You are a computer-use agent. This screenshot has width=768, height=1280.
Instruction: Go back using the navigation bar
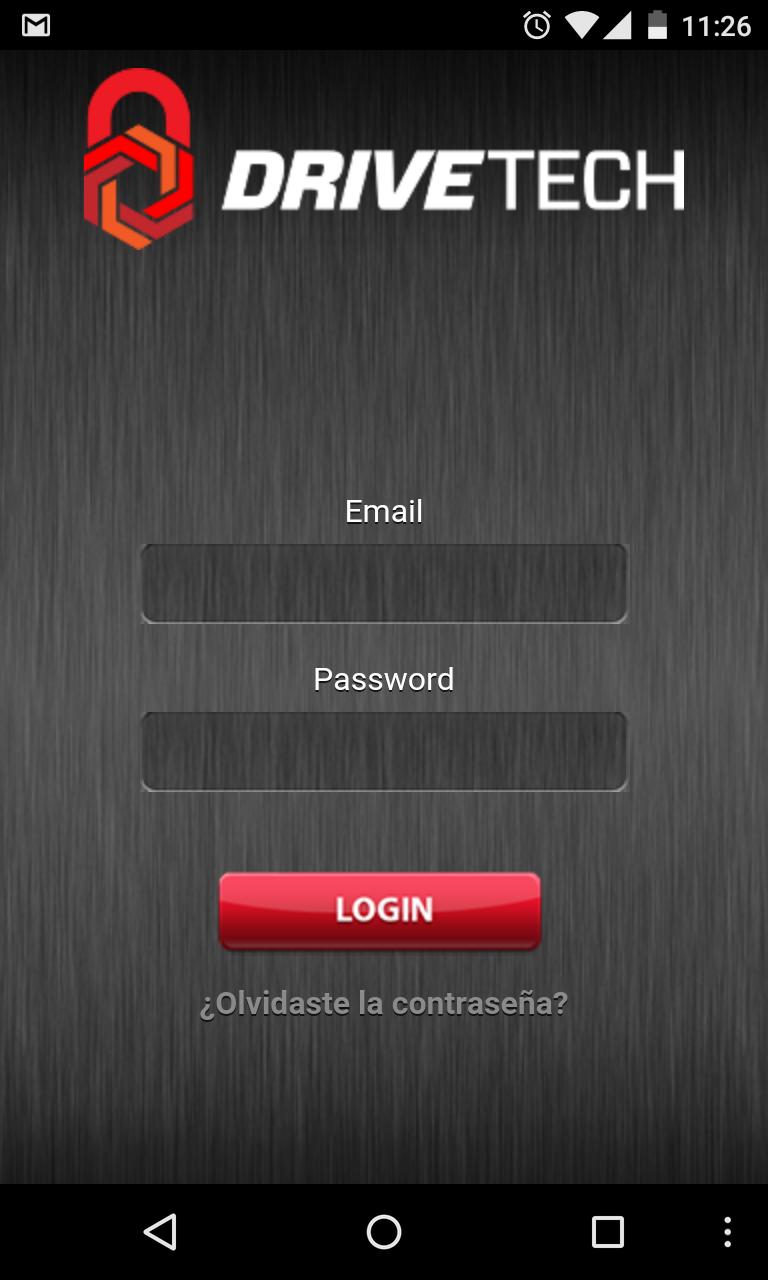160,1232
